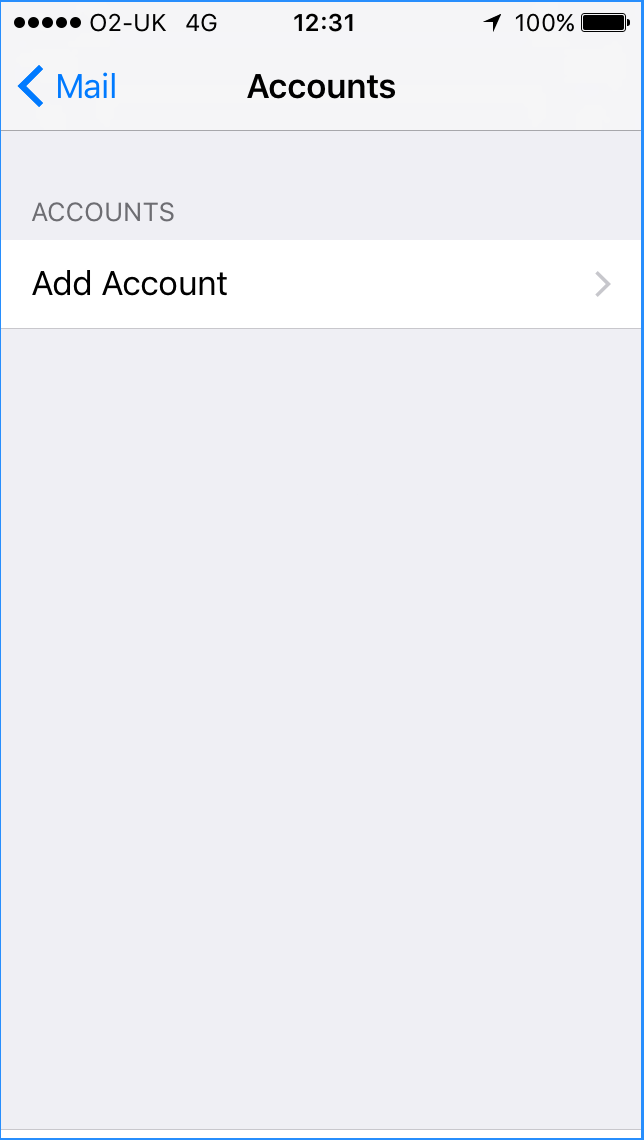This screenshot has height=1140, width=644.
Task: Go back to Mail settings
Action: 67,87
